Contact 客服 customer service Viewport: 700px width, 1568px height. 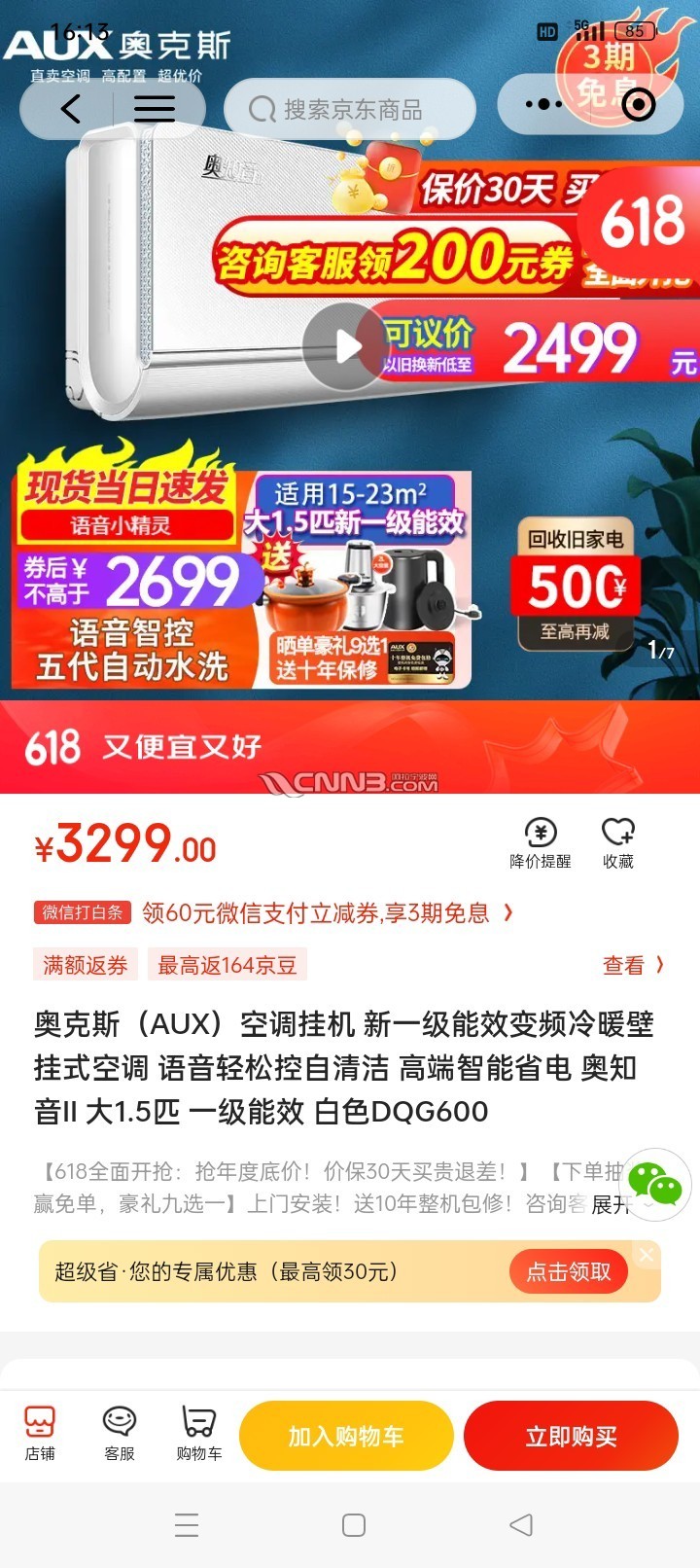click(120, 1434)
